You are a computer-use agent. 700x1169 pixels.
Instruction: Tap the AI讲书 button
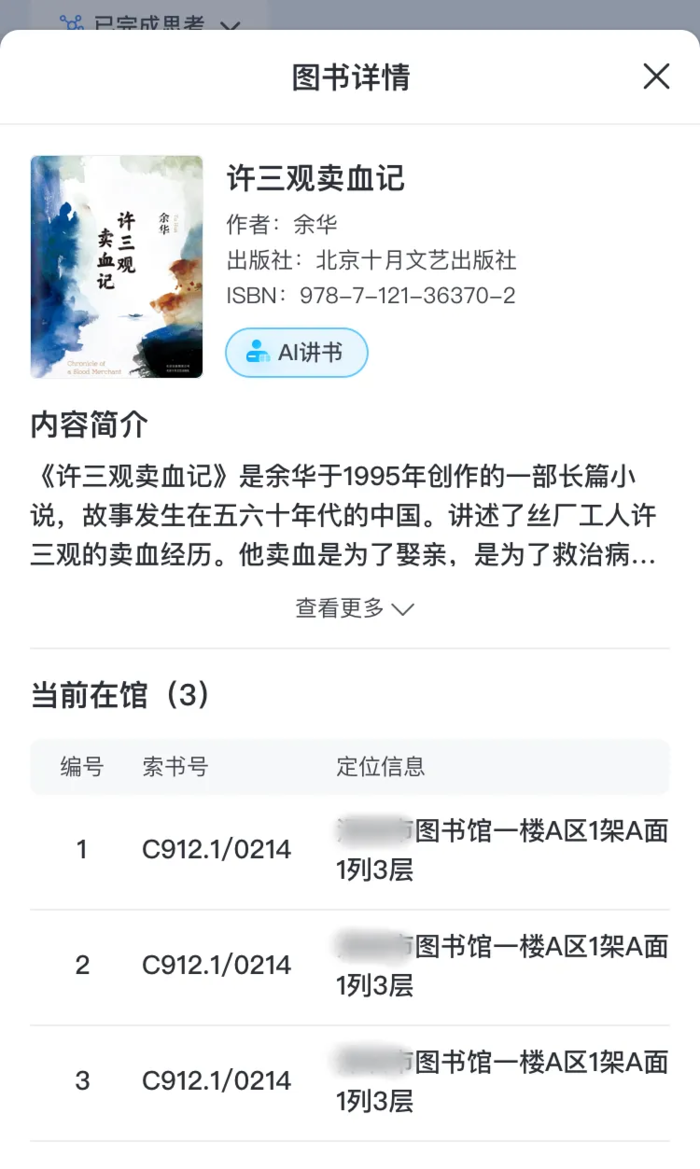(x=297, y=352)
